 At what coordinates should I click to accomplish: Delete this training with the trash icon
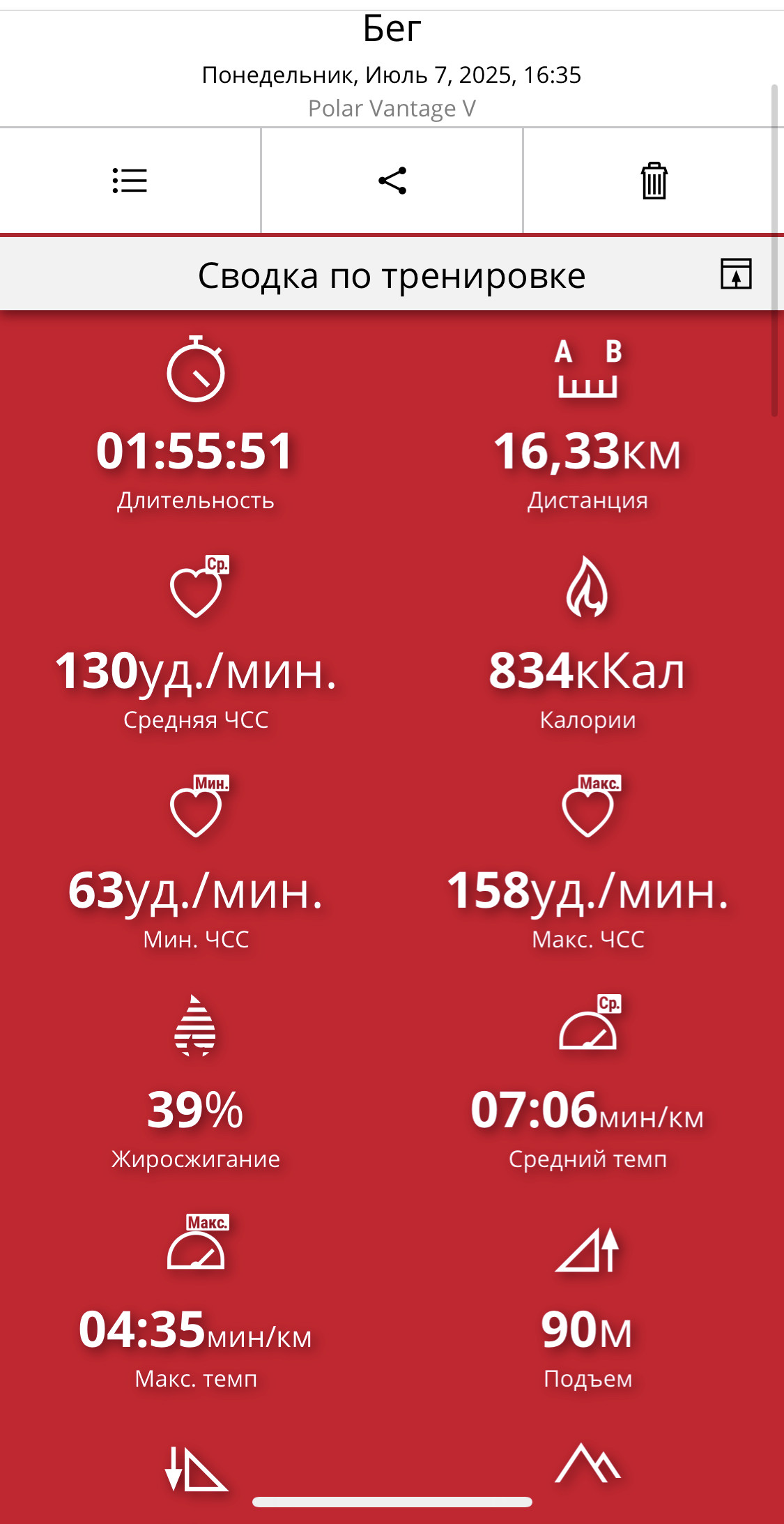654,181
